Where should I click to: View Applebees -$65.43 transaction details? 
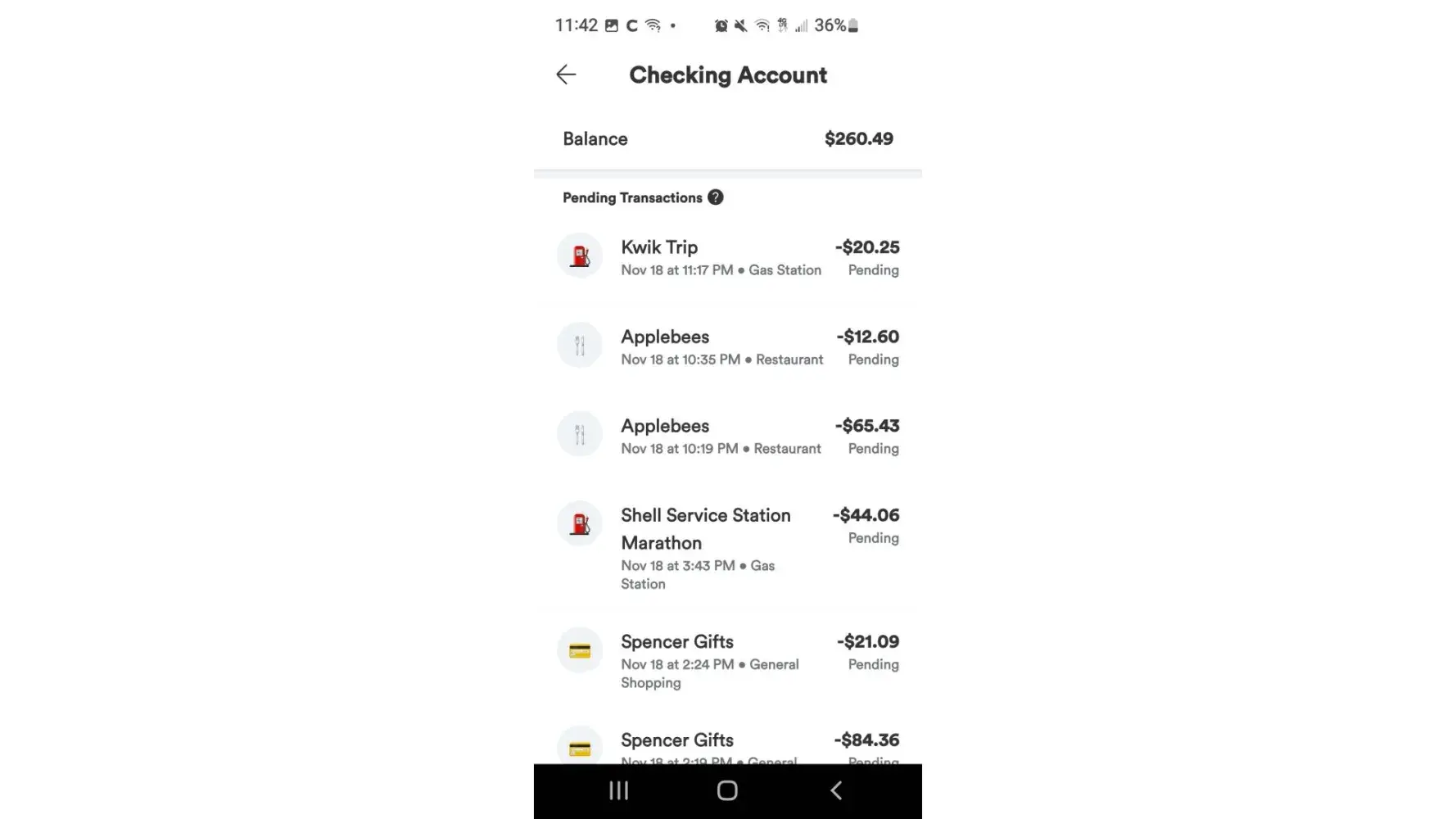pos(727,436)
